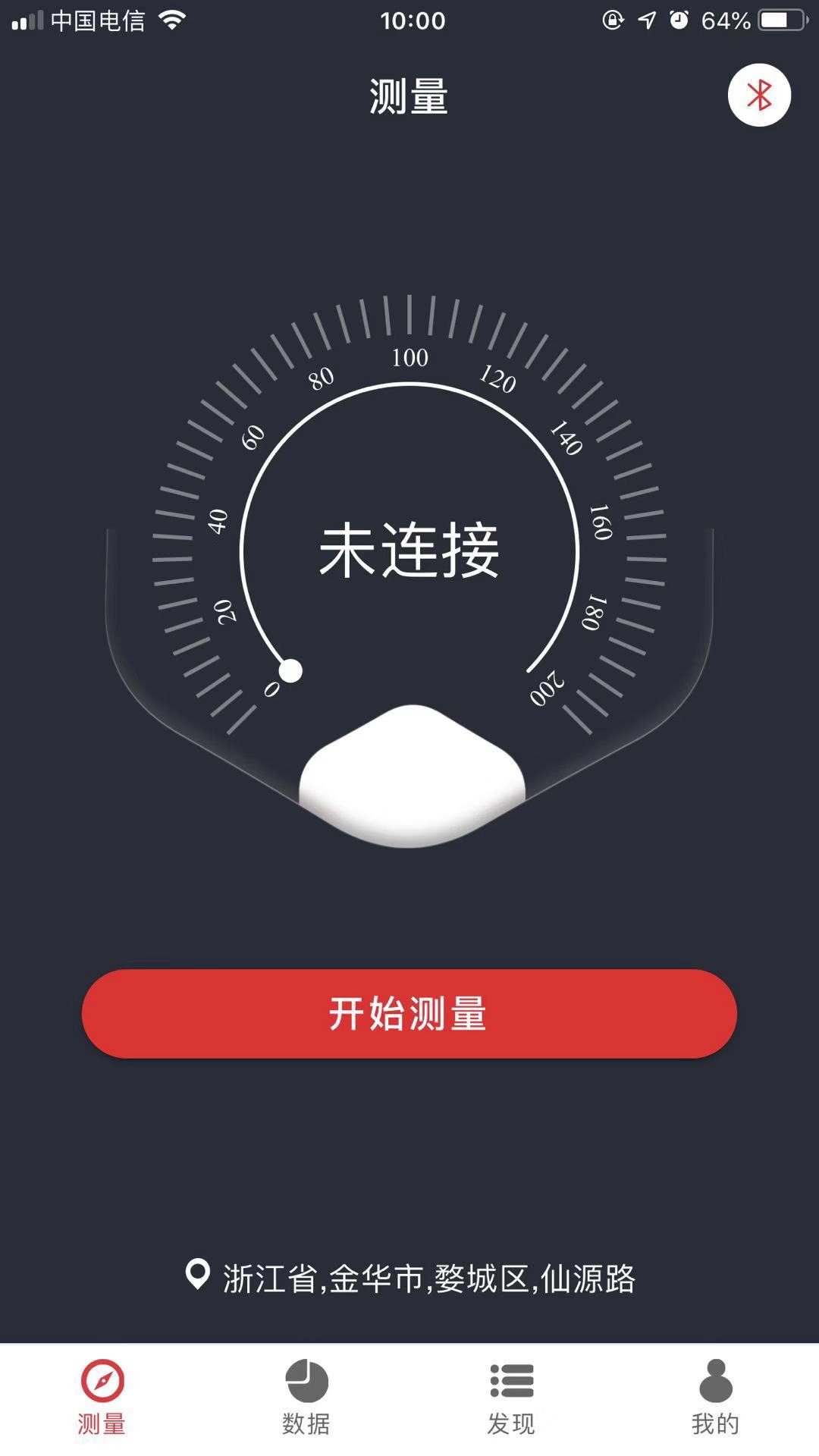Viewport: 819px width, 1456px height.
Task: Go to the 我的 tab
Action: coord(715,1397)
